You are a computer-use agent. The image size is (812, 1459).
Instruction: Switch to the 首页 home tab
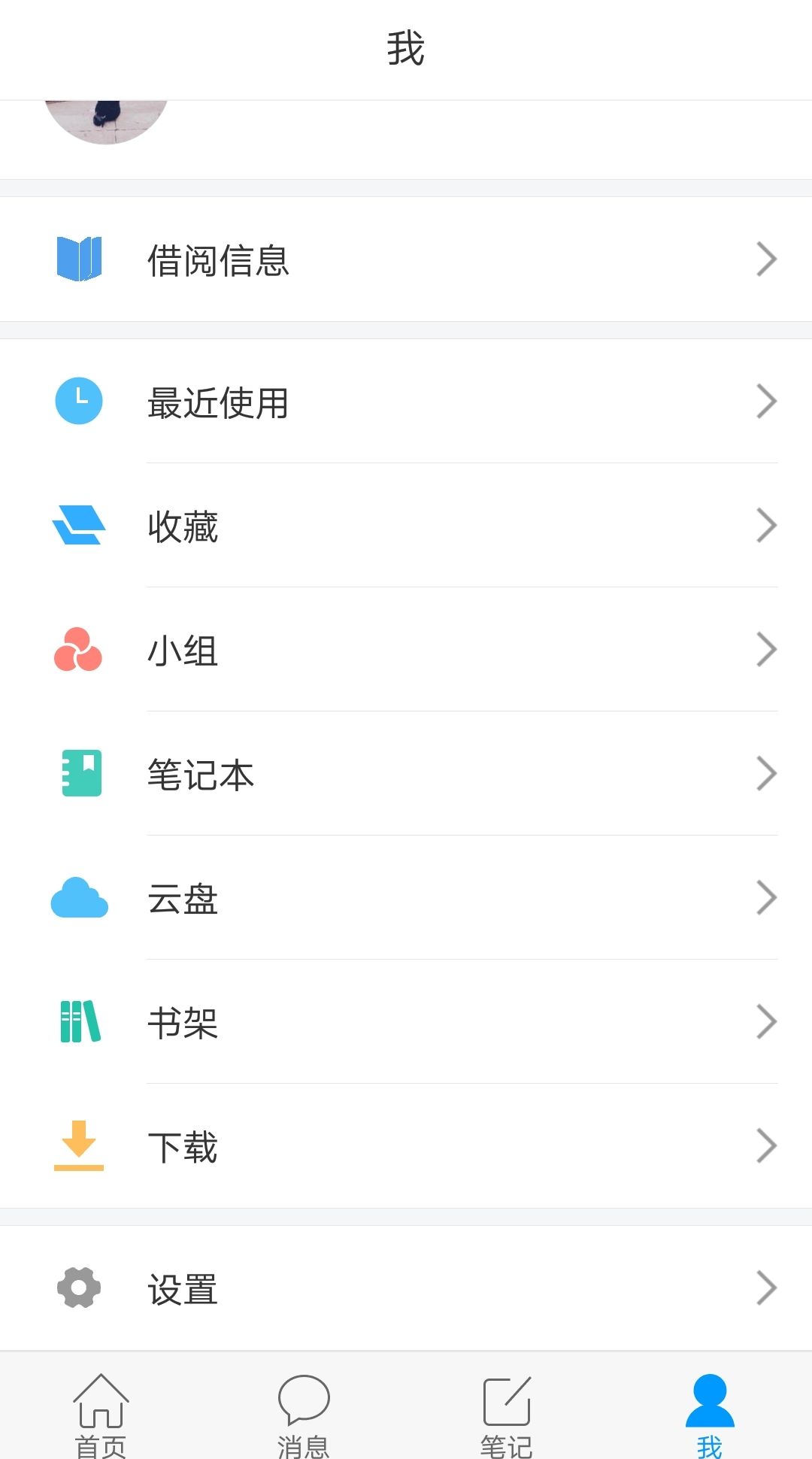point(101,1414)
